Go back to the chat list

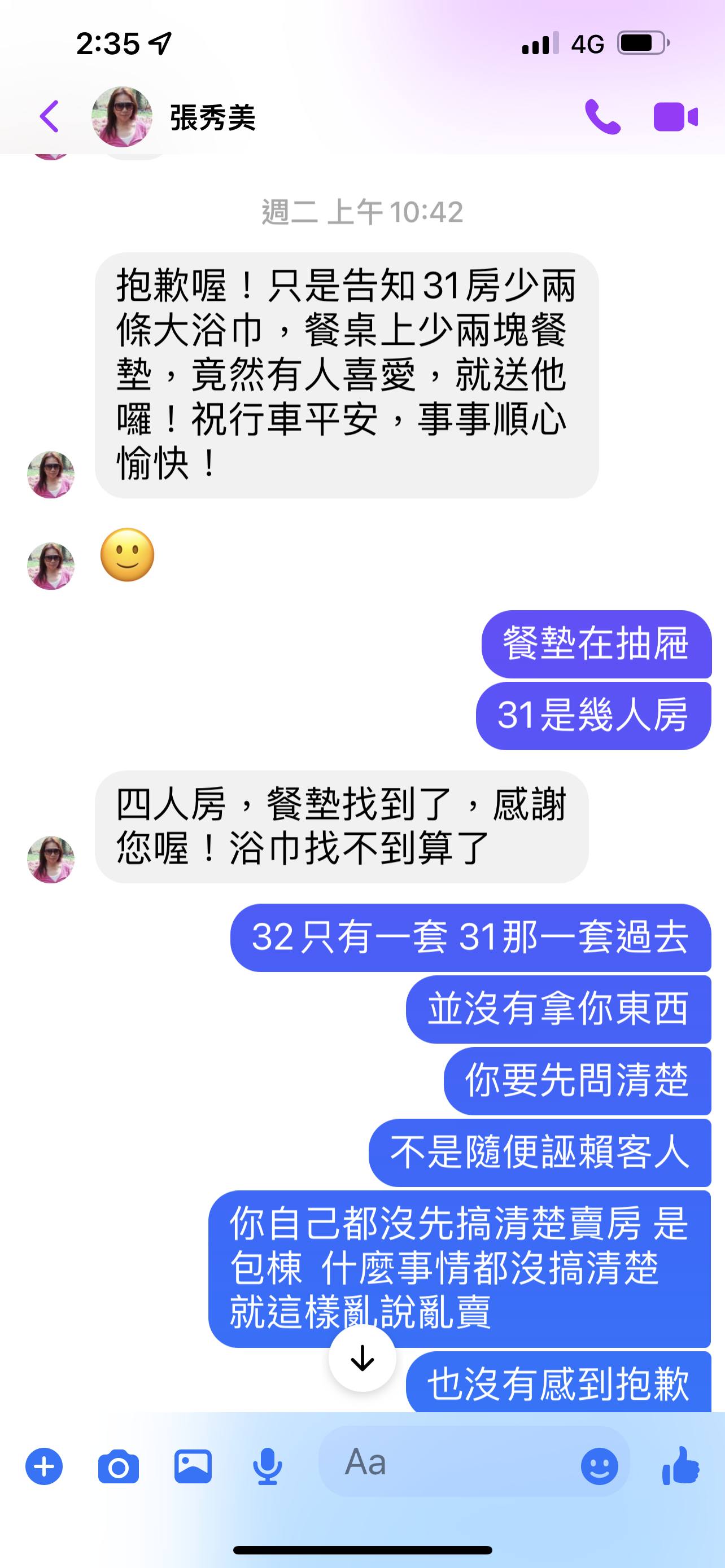click(50, 116)
